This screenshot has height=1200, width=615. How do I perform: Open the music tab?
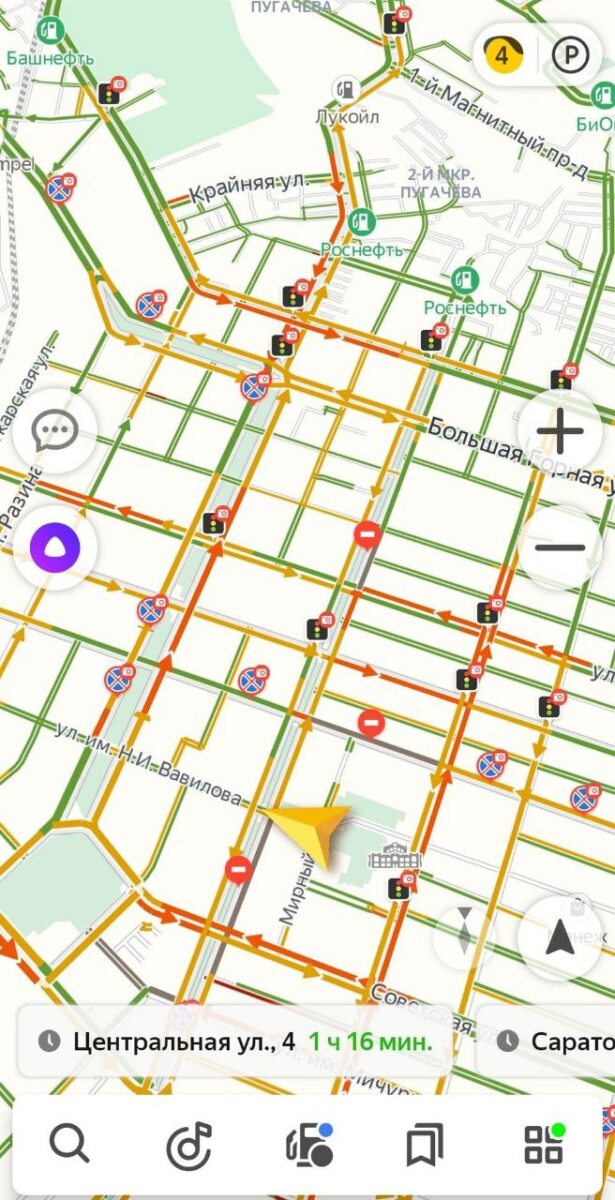[x=189, y=1144]
